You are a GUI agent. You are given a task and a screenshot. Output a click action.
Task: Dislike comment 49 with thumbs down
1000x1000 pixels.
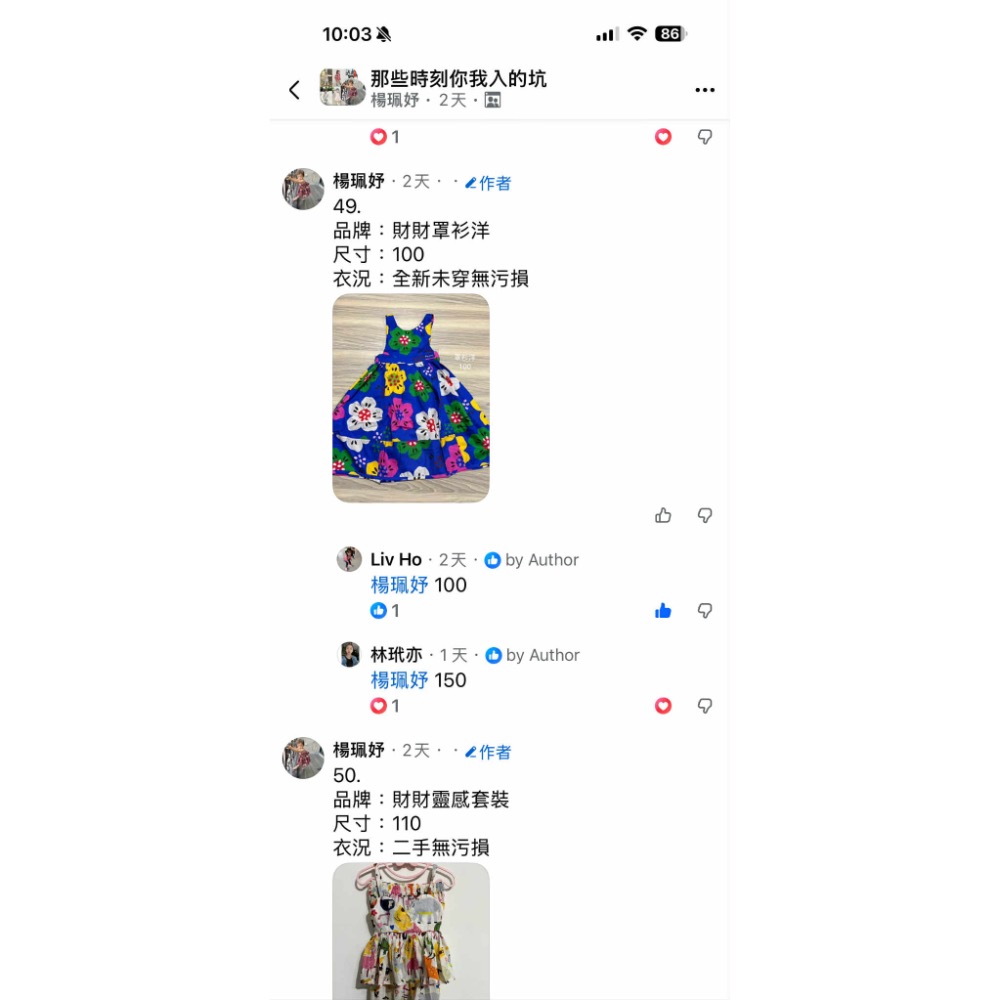(x=705, y=516)
